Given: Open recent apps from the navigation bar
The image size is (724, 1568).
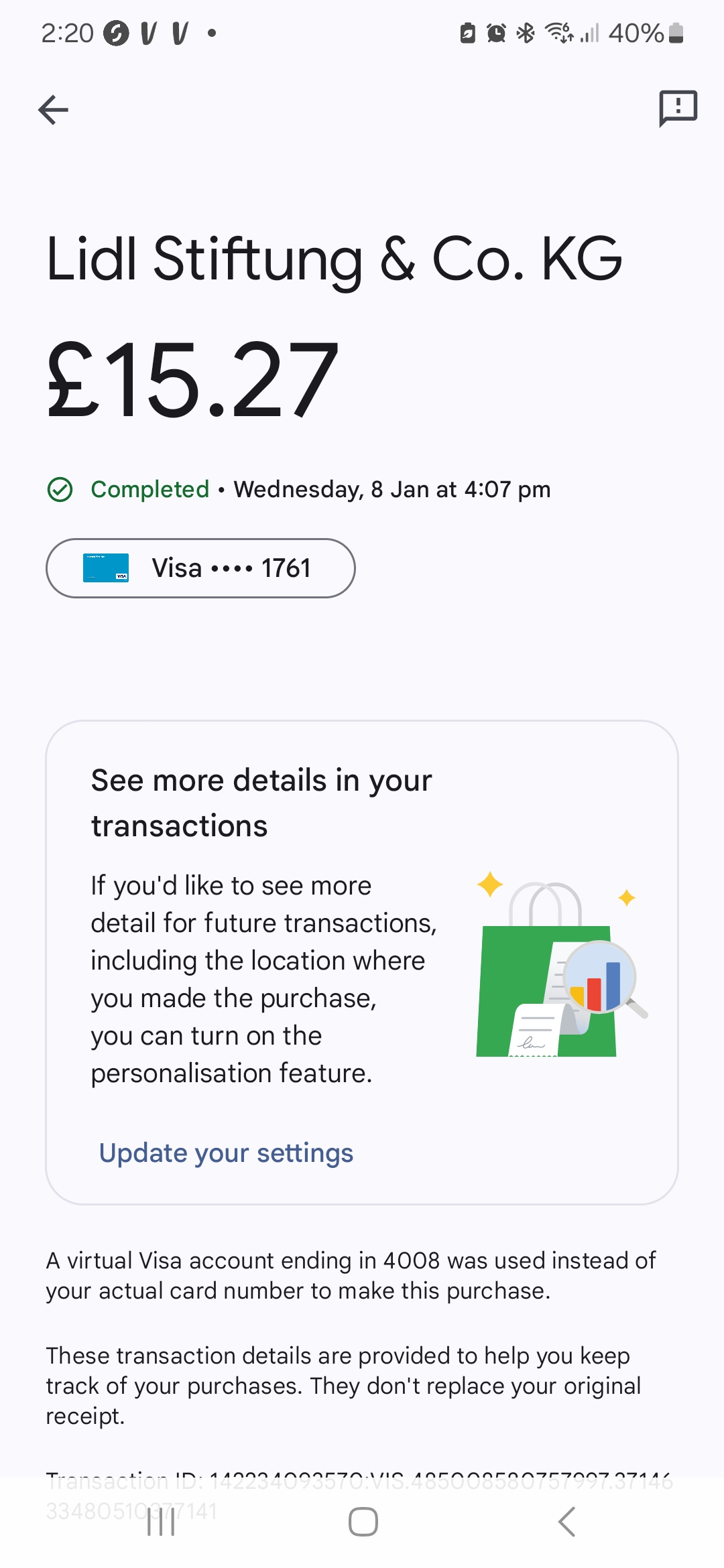Looking at the screenshot, I should pyautogui.click(x=161, y=1522).
